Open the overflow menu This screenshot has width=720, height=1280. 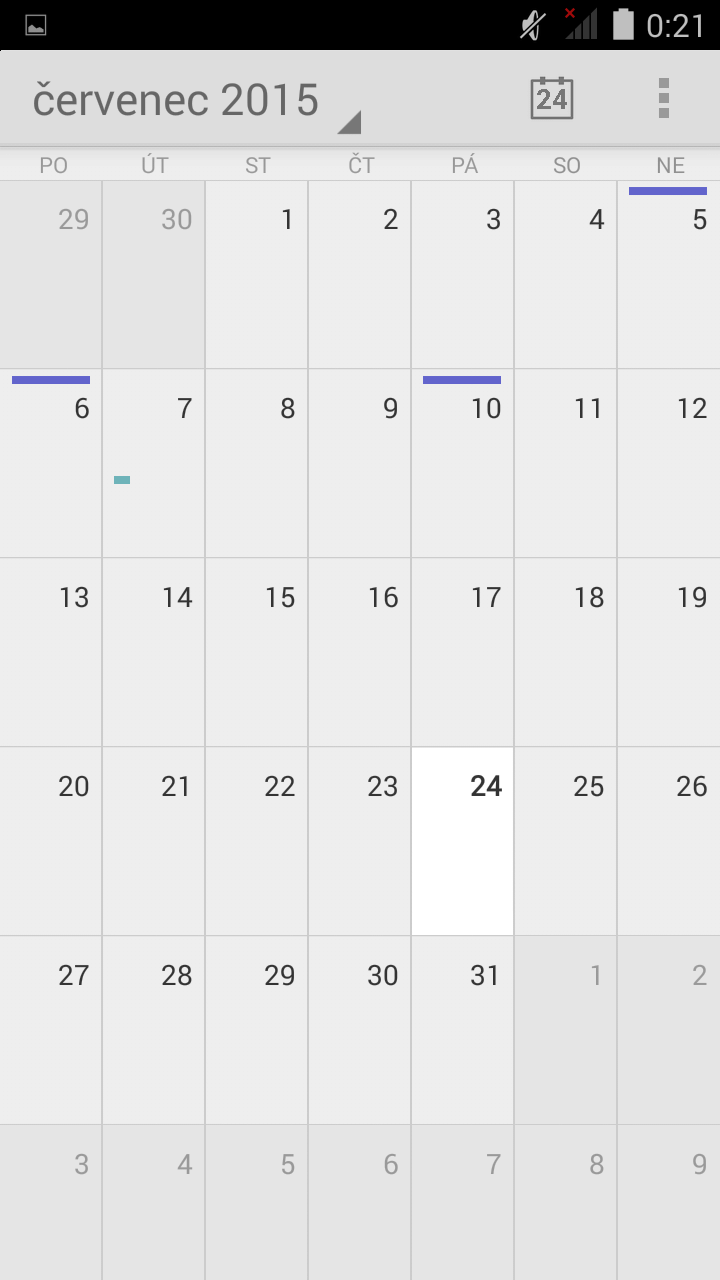coord(663,98)
